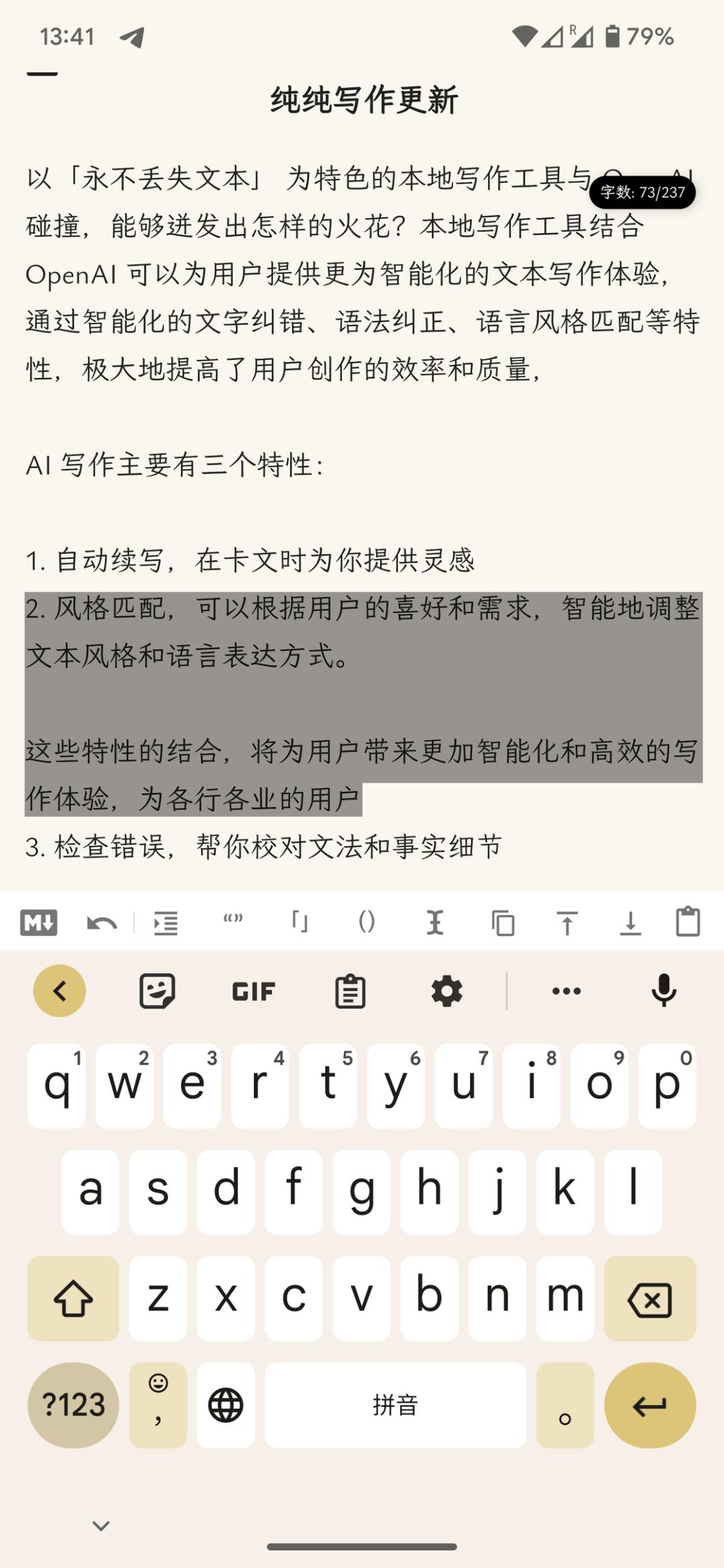The width and height of the screenshot is (724, 1568).
Task: Undo the last edit
Action: (x=102, y=923)
